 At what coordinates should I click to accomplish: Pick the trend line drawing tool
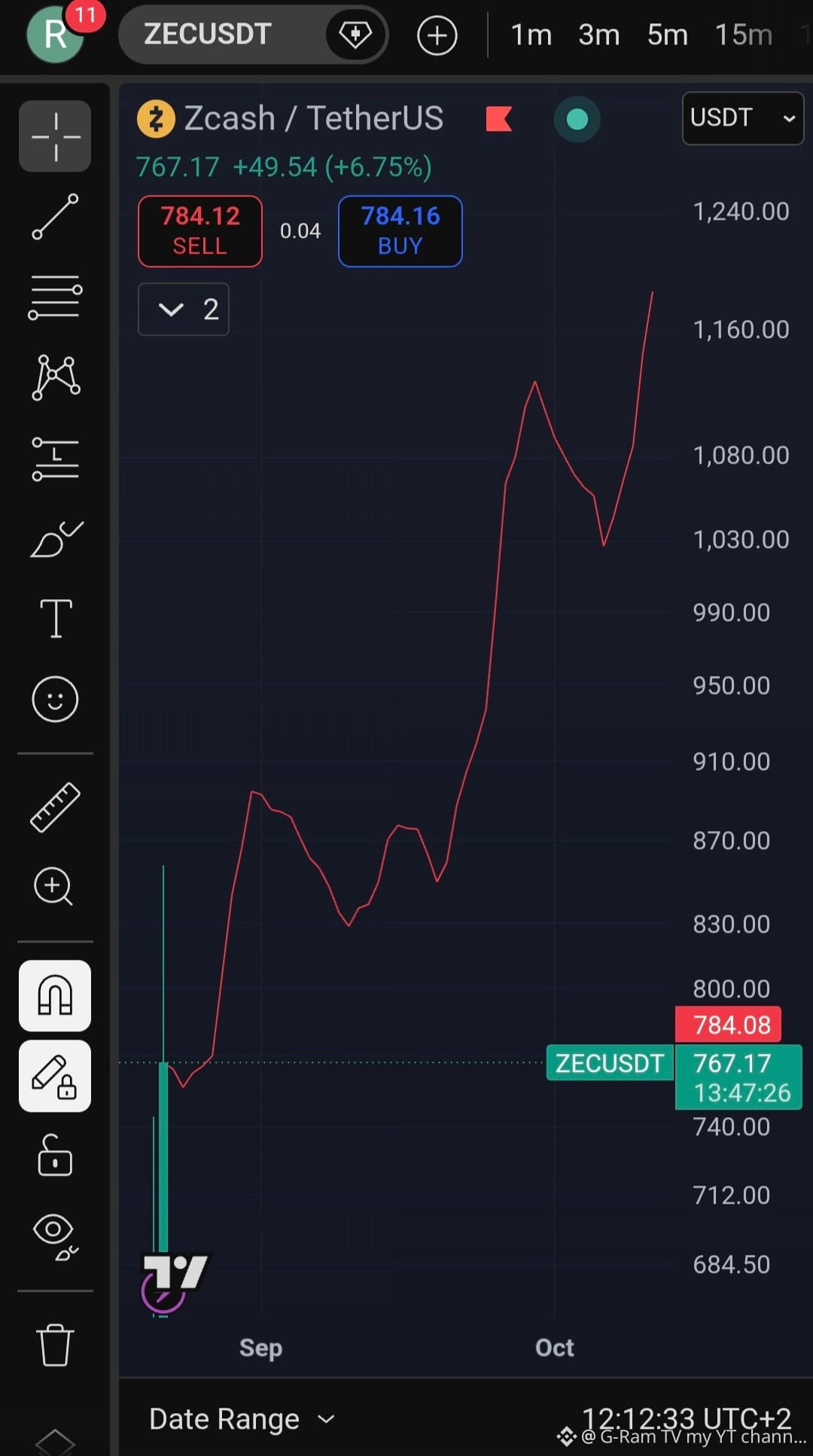[55, 217]
